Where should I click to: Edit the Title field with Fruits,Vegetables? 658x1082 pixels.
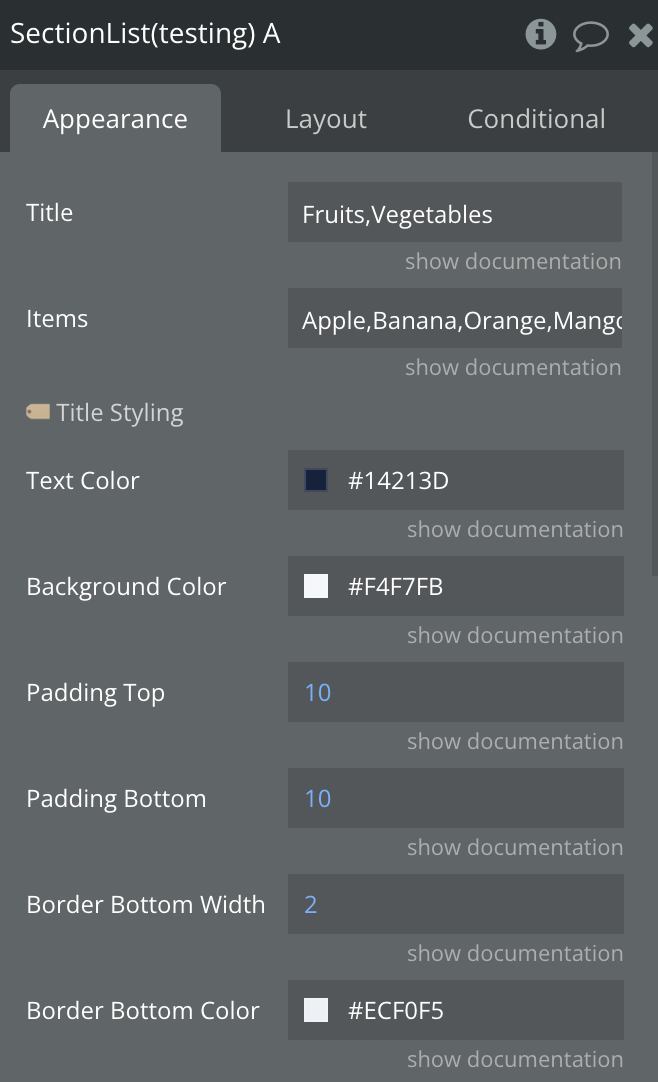454,213
